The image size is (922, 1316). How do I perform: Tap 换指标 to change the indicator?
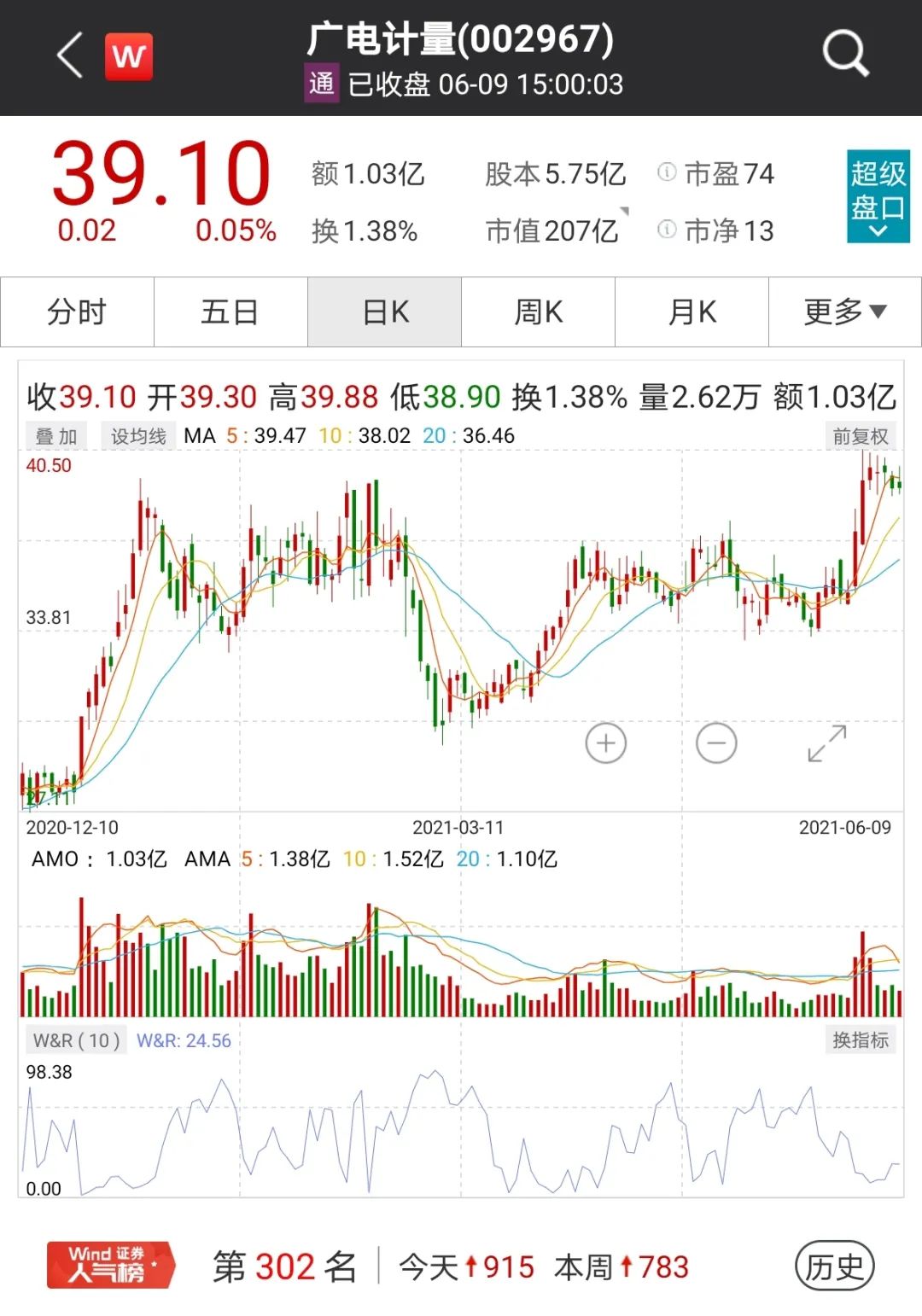tap(861, 1040)
